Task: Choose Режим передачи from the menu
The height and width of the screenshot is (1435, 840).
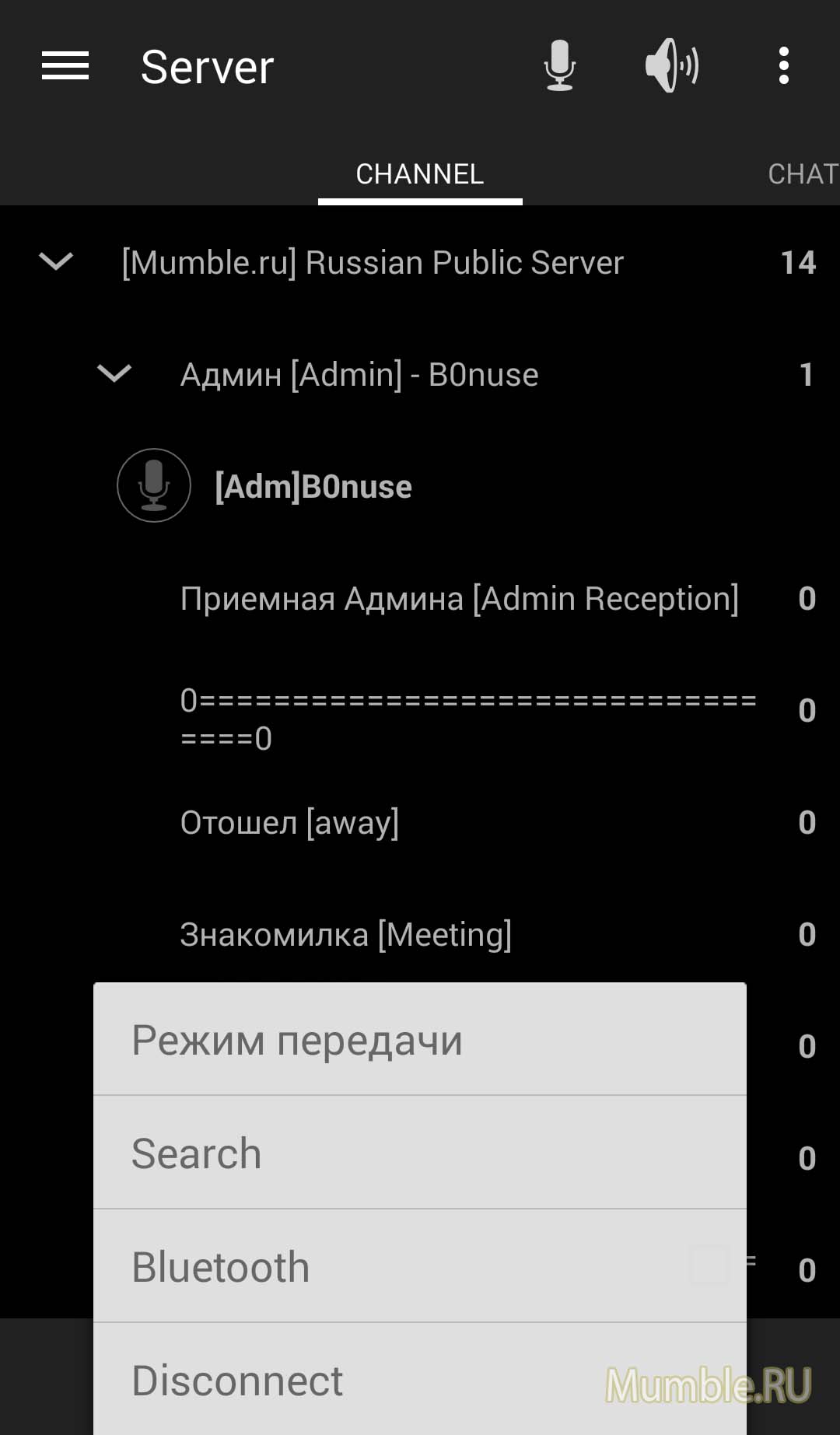Action: pos(419,1041)
